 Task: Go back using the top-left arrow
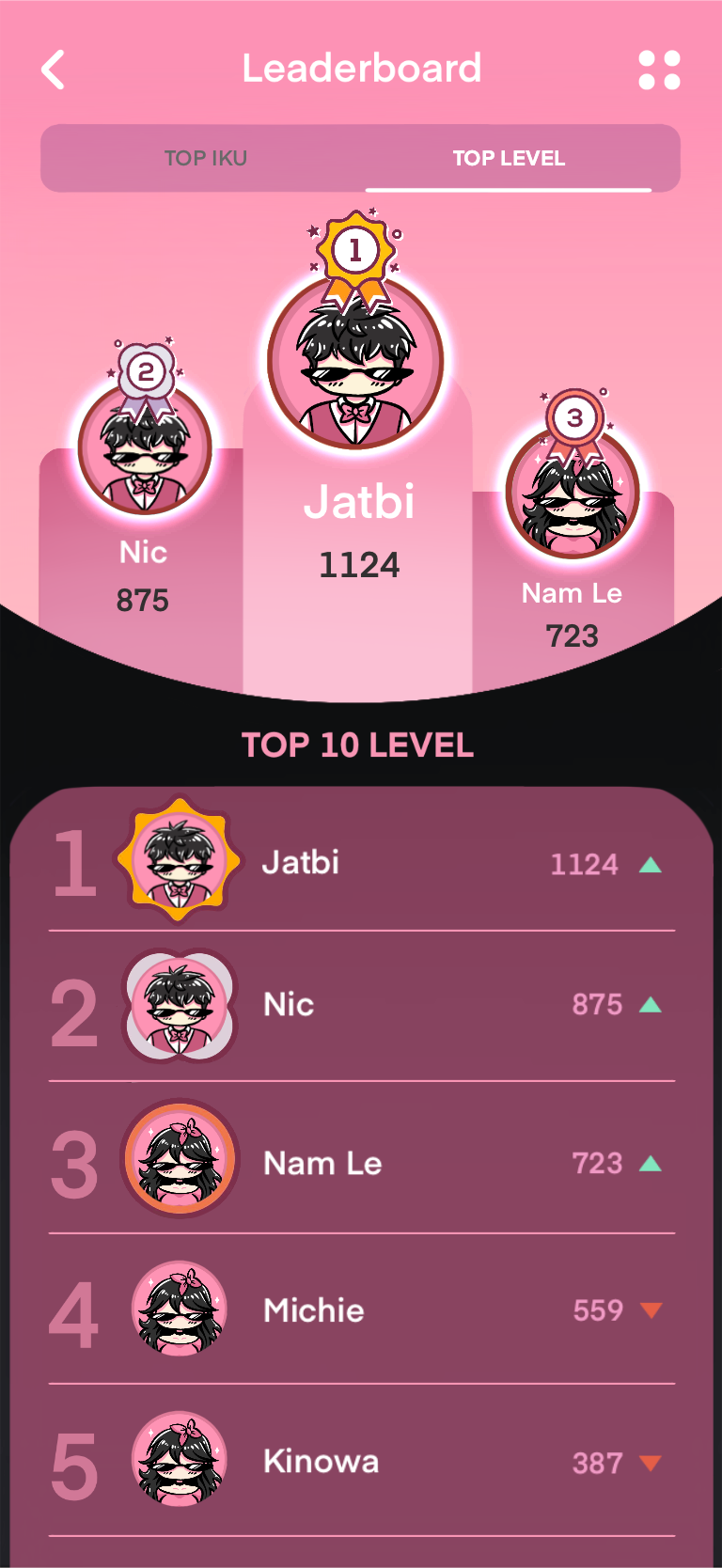click(x=54, y=70)
